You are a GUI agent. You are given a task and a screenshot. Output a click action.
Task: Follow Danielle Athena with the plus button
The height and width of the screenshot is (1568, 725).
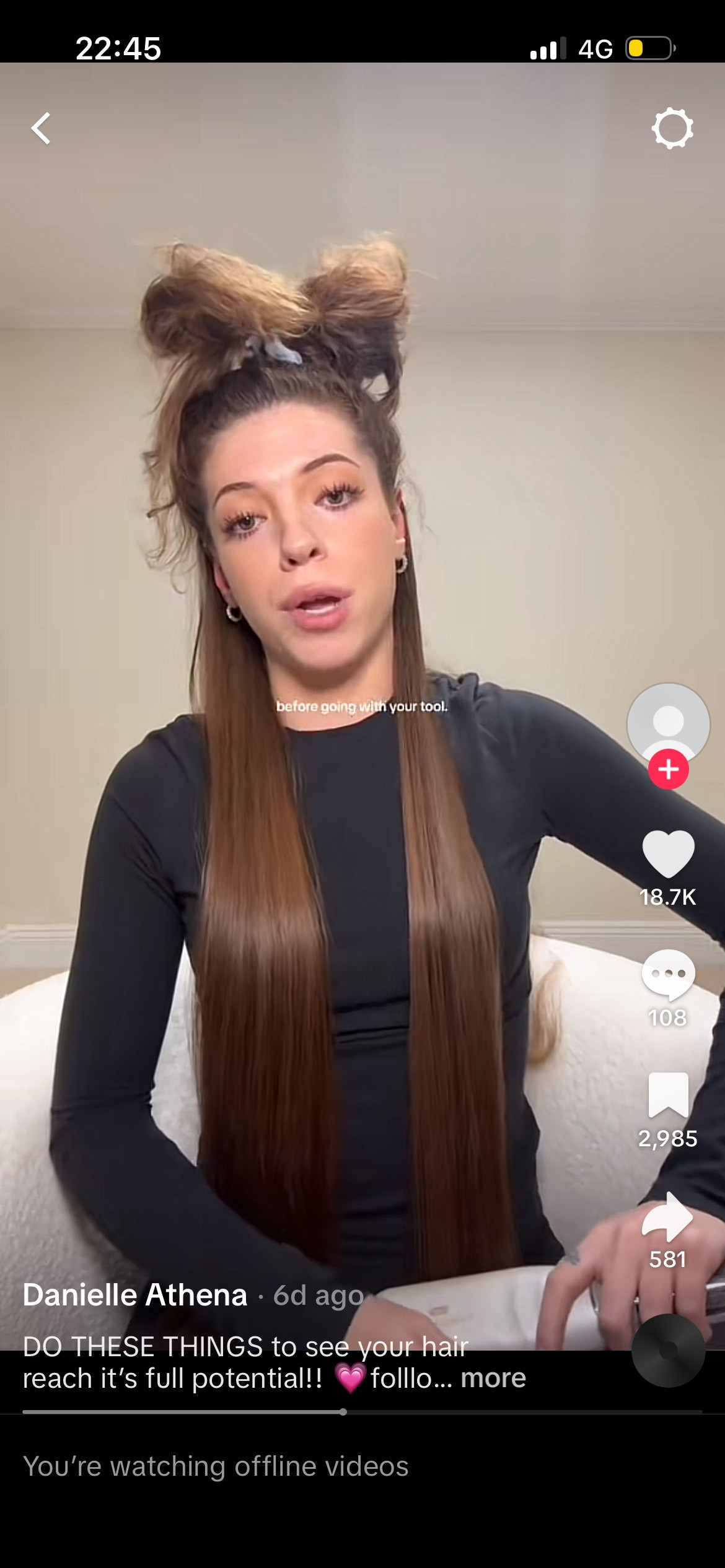pos(668,769)
